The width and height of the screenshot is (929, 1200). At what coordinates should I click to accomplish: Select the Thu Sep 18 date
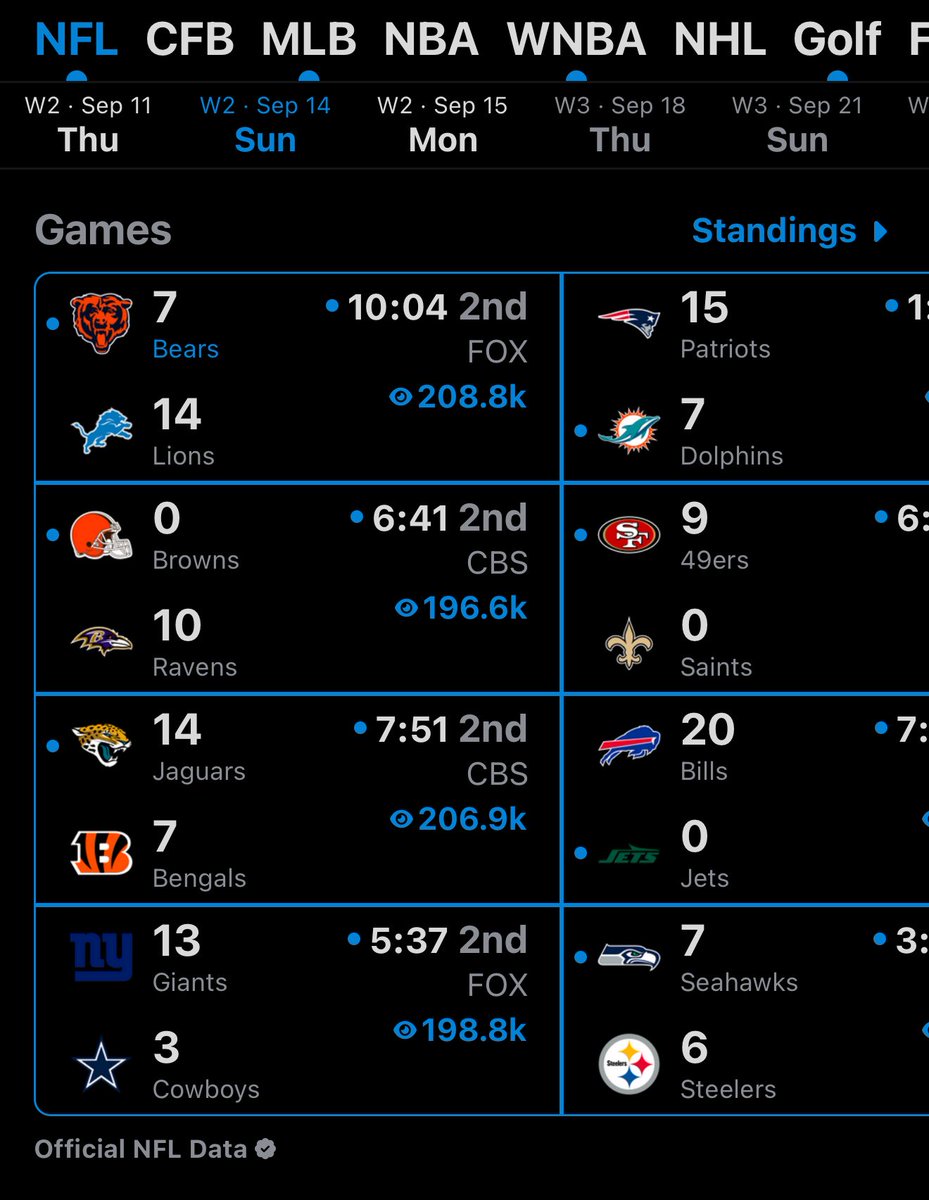coord(620,124)
